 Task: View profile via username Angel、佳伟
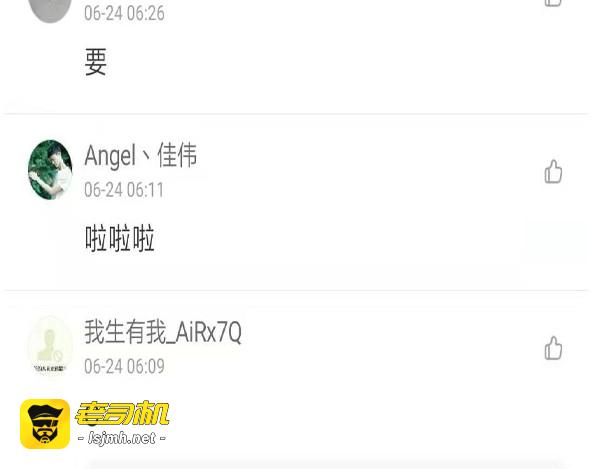click(140, 156)
